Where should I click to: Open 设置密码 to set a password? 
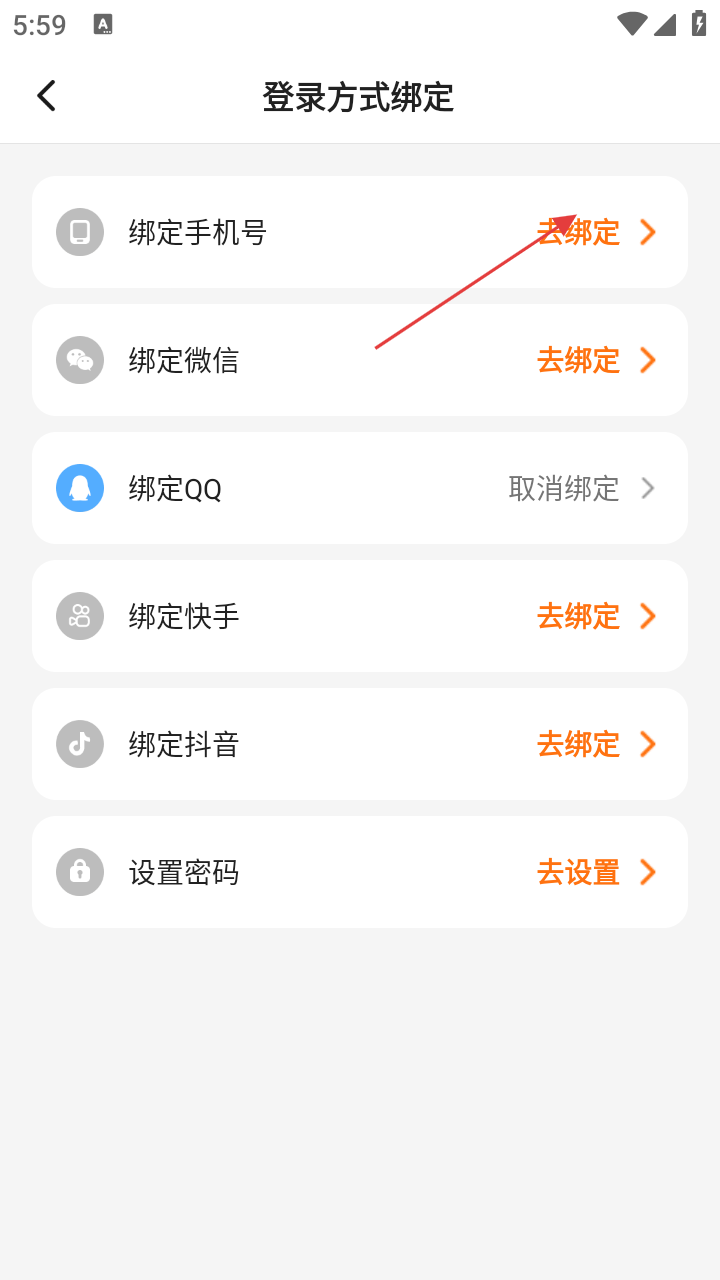(360, 872)
